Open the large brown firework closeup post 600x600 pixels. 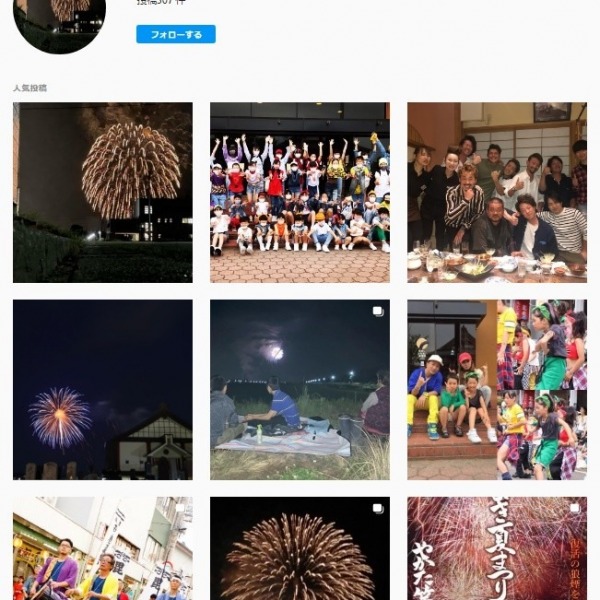300,550
